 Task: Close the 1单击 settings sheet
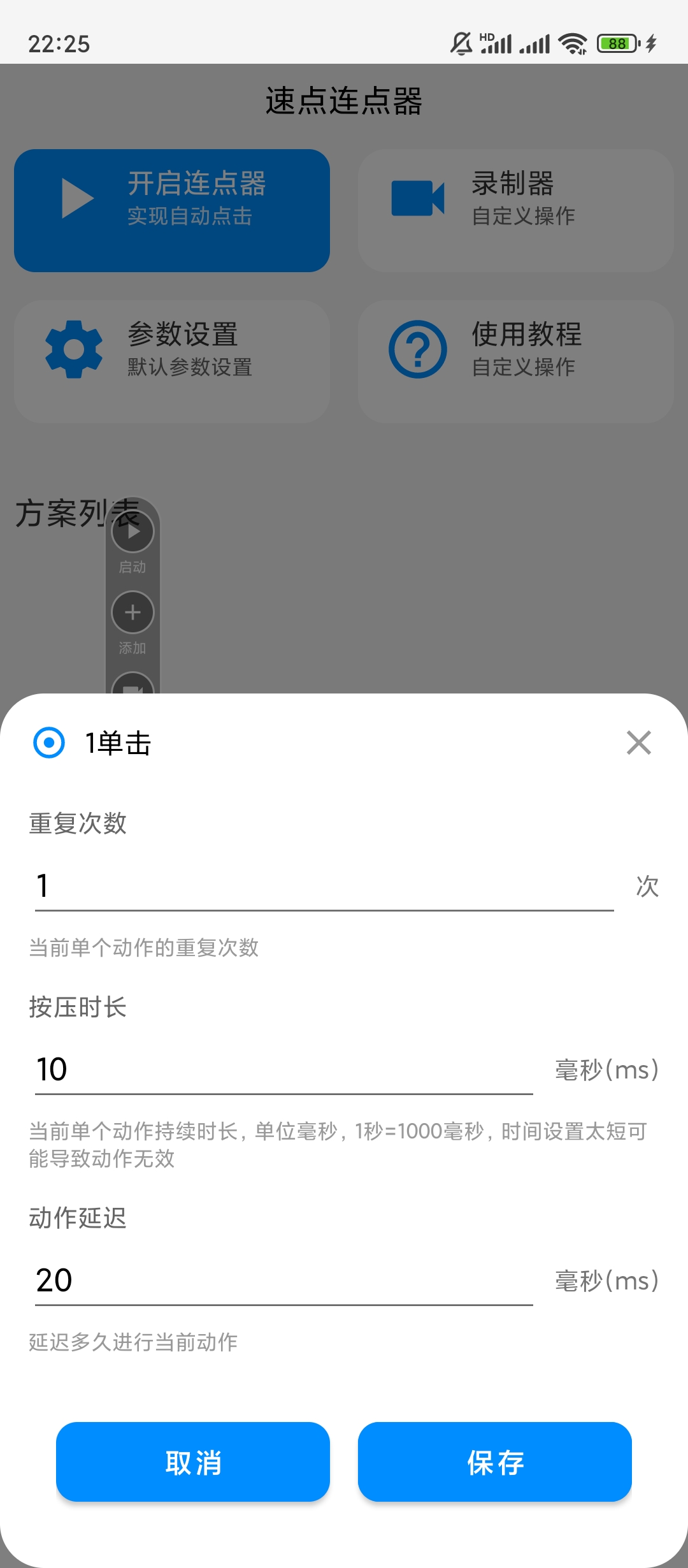[638, 743]
